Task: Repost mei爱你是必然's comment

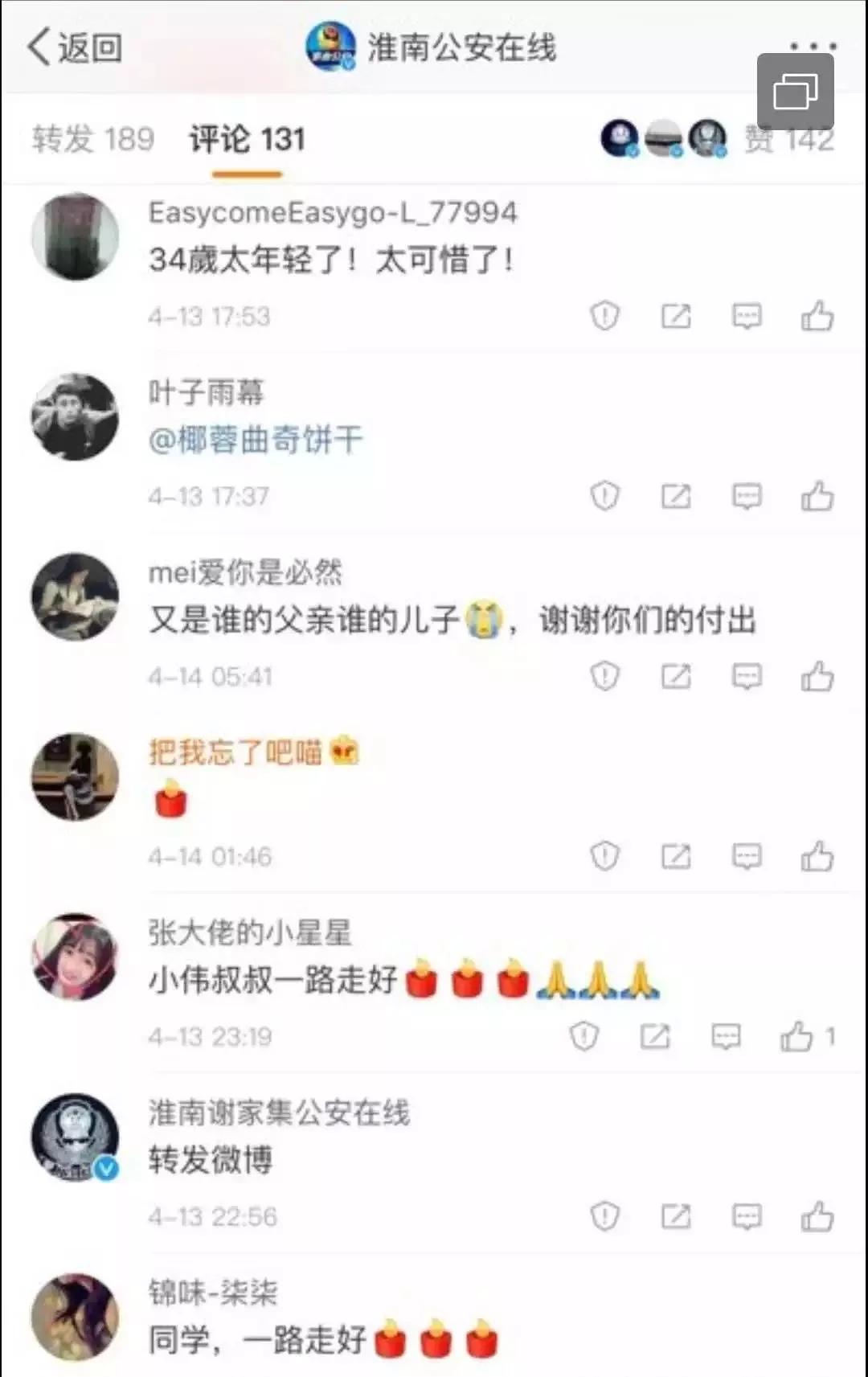Action: pyautogui.click(x=675, y=676)
